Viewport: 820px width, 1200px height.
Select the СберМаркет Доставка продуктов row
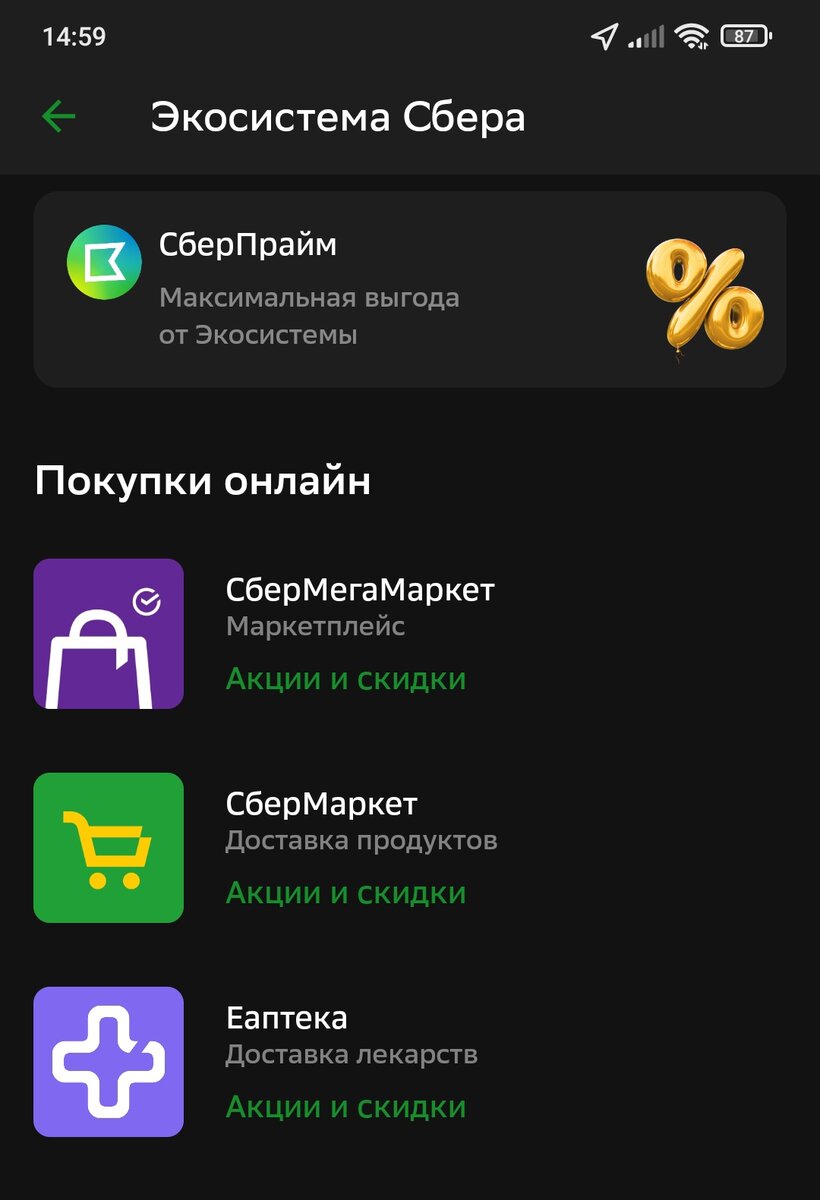click(x=360, y=822)
